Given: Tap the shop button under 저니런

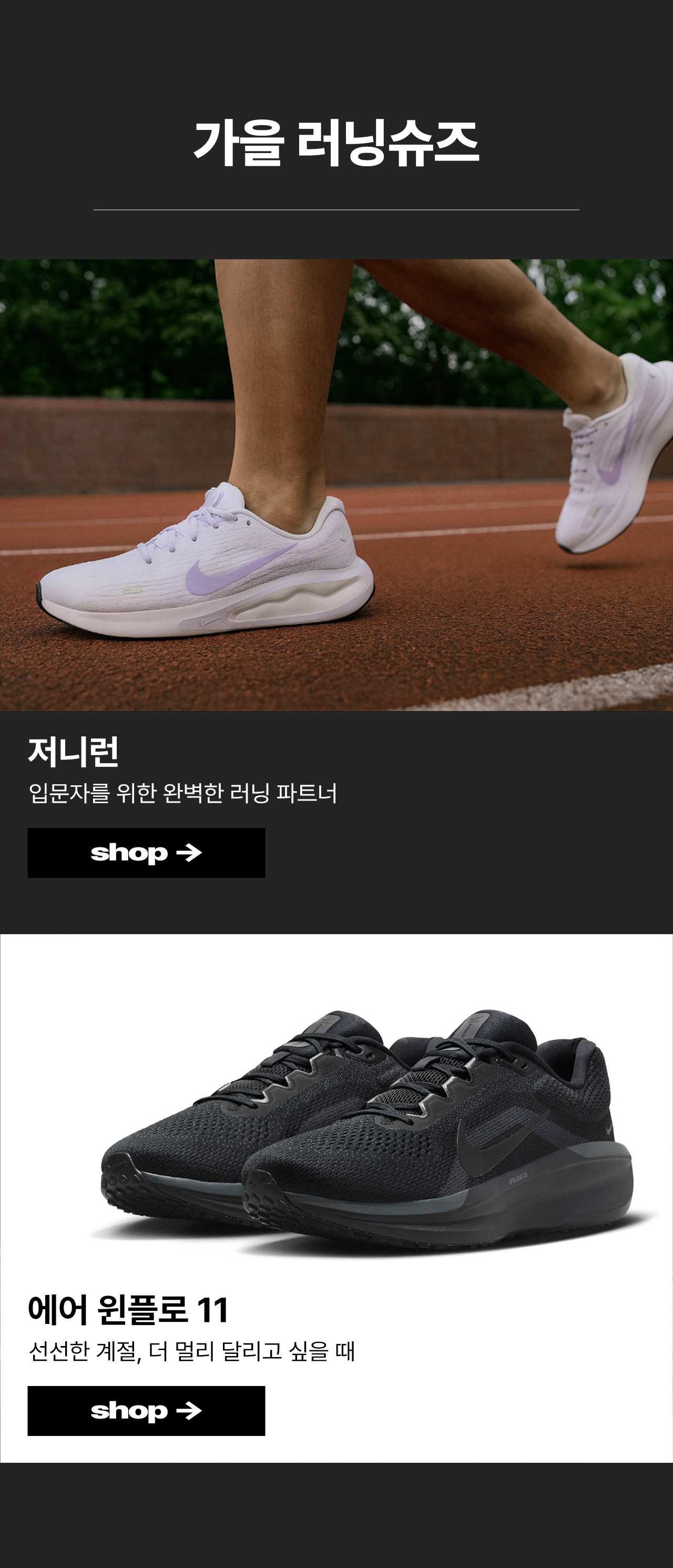Looking at the screenshot, I should click(146, 852).
